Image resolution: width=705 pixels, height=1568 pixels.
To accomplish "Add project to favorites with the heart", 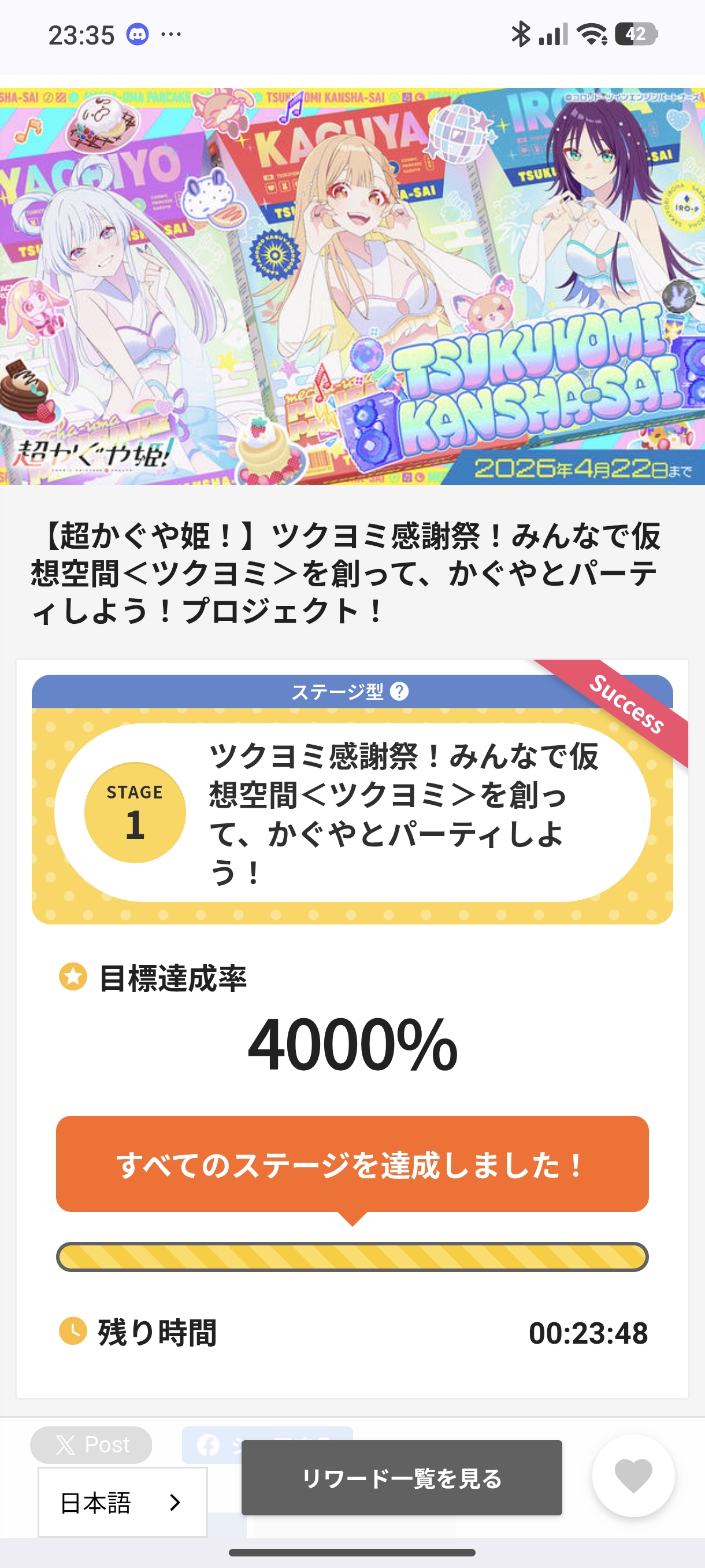I will [x=633, y=1475].
